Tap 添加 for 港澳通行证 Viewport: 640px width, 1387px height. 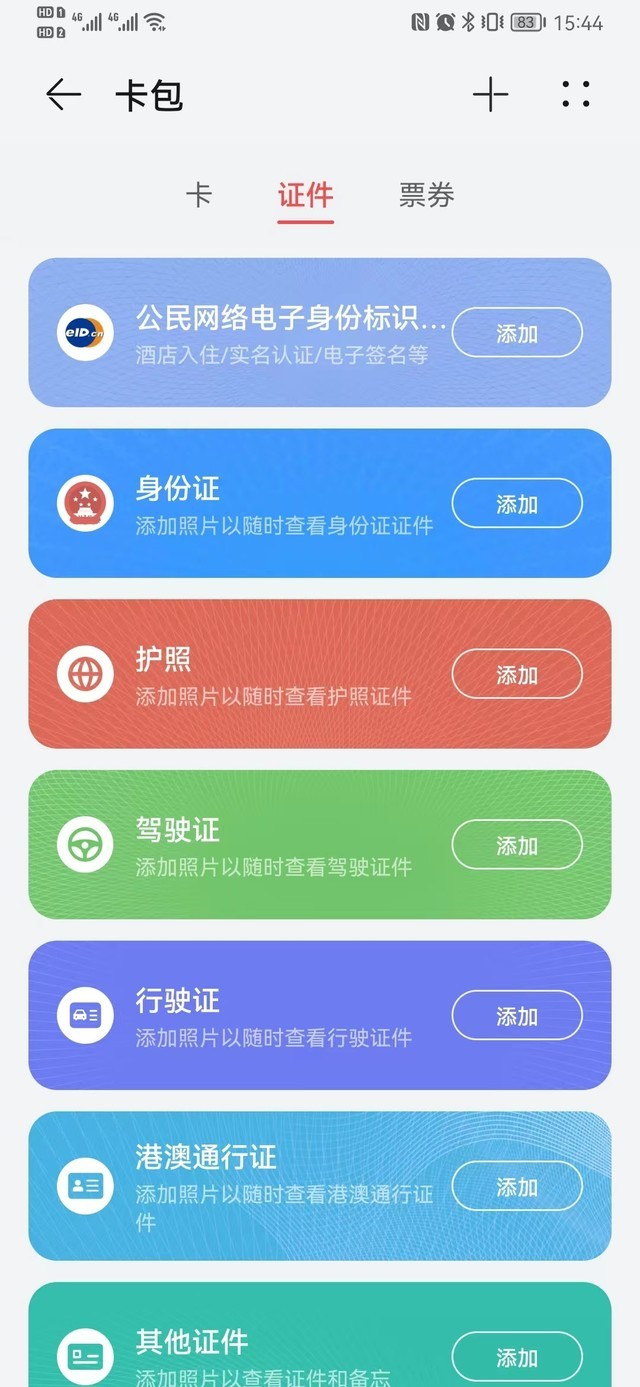[517, 1187]
